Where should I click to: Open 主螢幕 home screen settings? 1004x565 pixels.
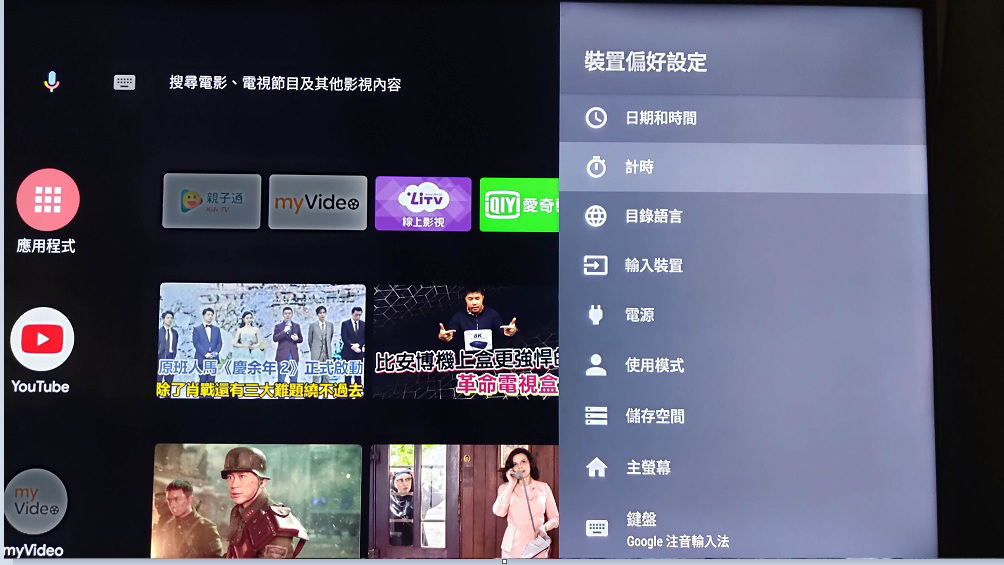(x=742, y=467)
